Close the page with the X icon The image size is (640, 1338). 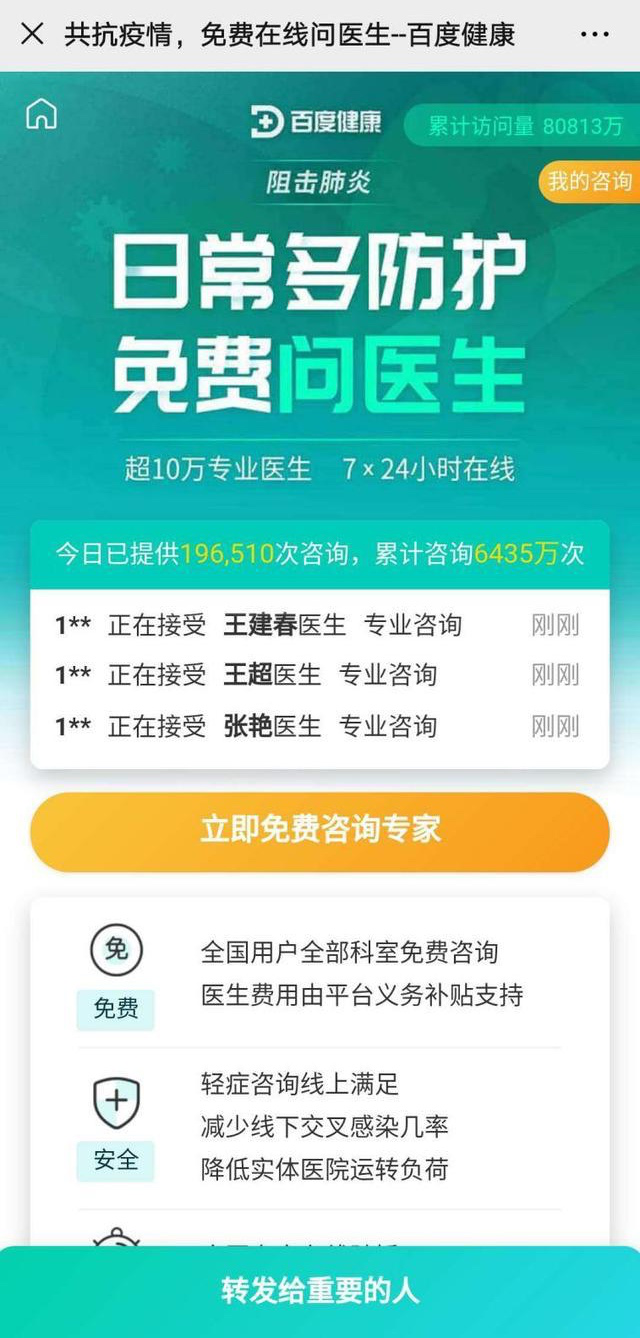click(32, 35)
